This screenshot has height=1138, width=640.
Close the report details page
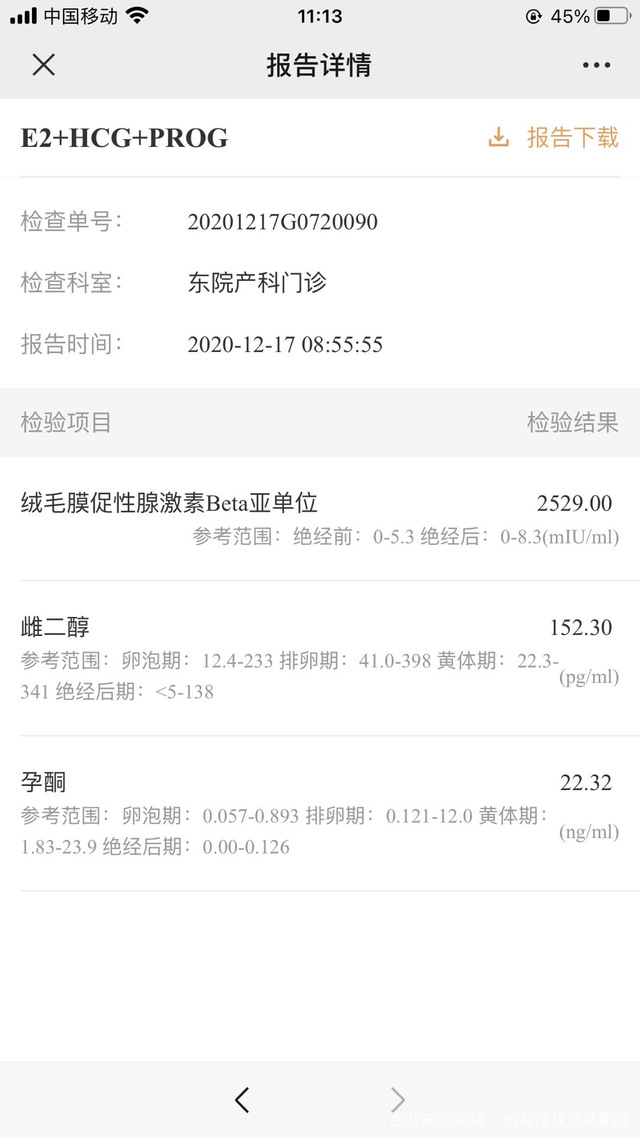pos(44,65)
